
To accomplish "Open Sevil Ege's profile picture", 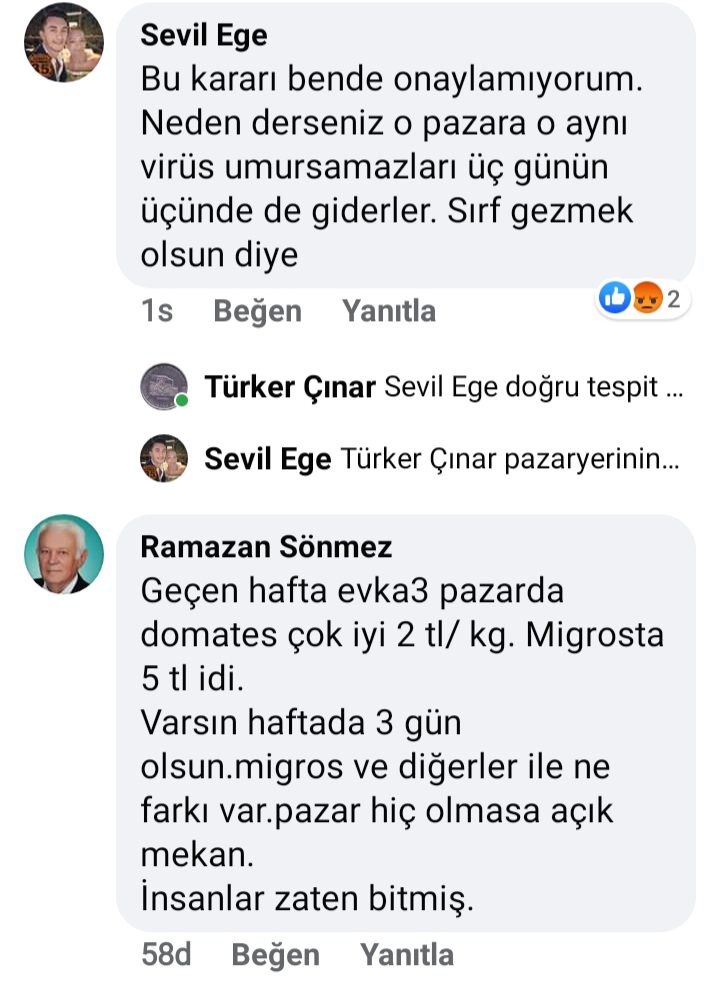I will coord(64,42).
